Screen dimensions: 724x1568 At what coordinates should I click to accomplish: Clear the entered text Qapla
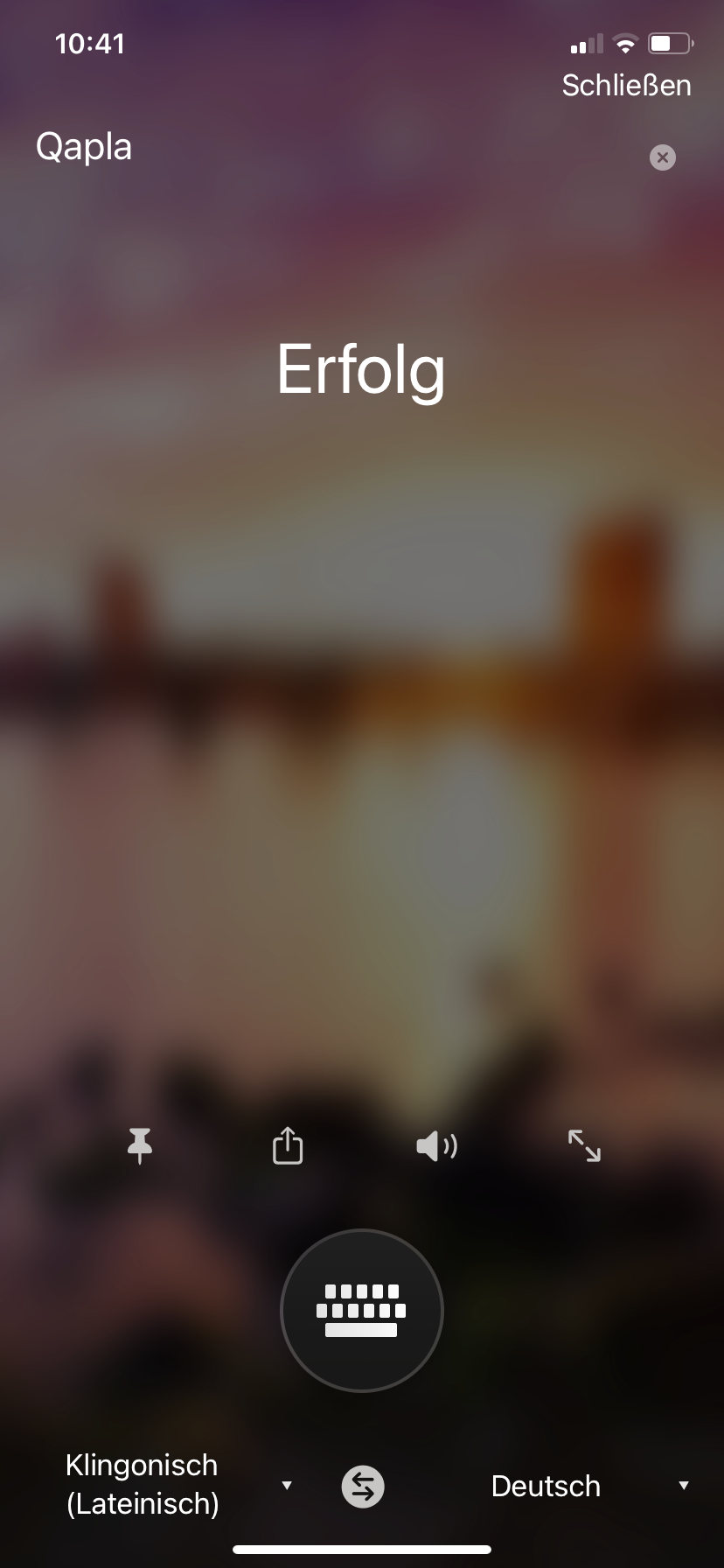662,157
